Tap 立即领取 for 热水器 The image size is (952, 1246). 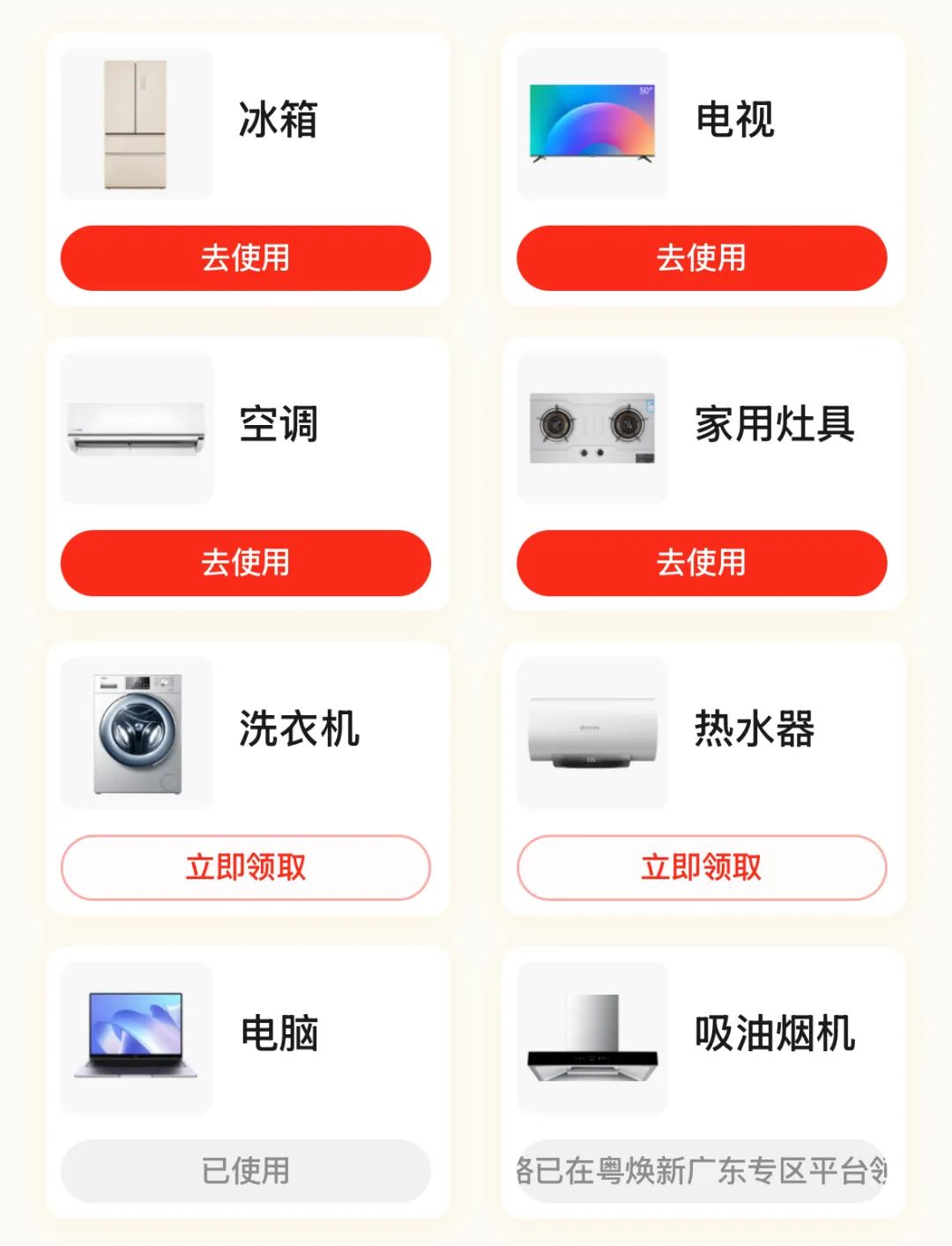(x=701, y=867)
